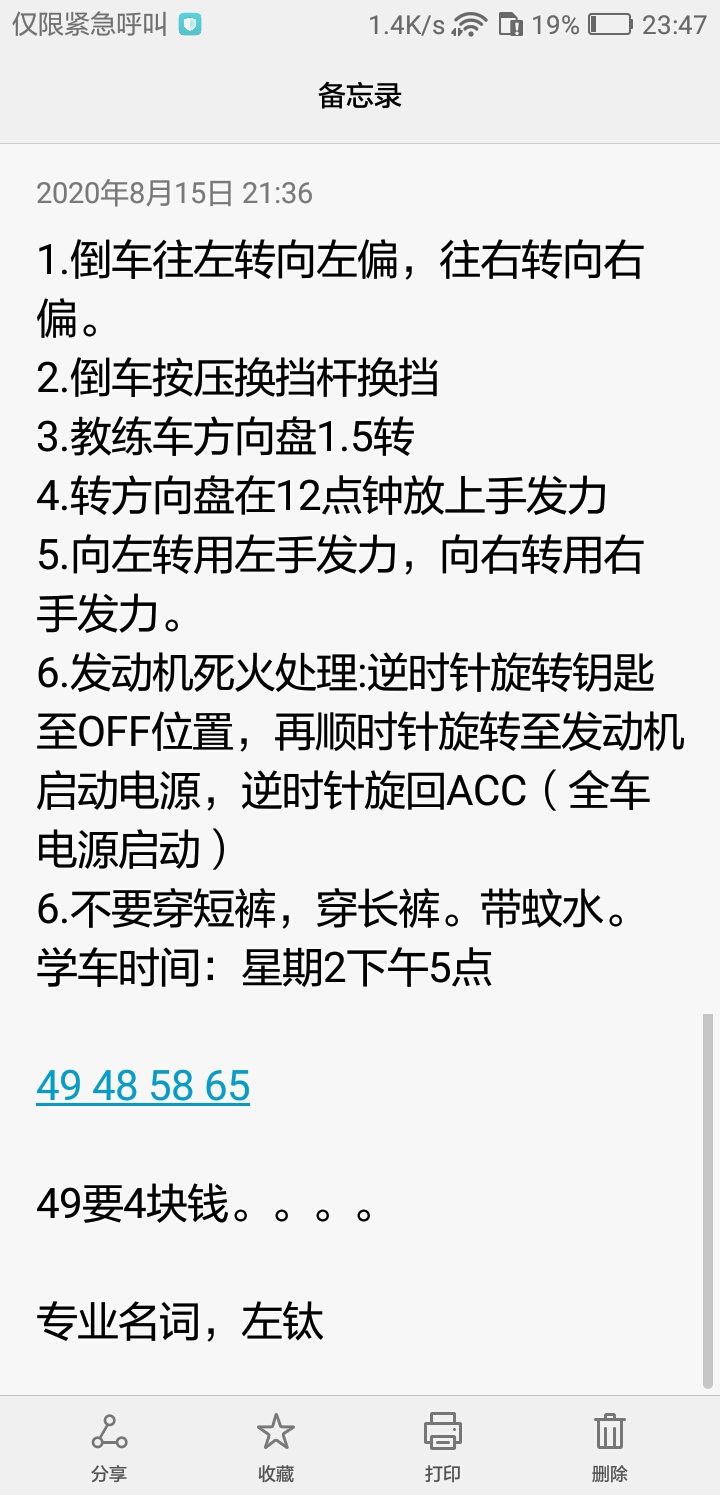Viewport: 720px width, 1495px height.
Task: Add this note to favorites
Action: click(276, 1445)
